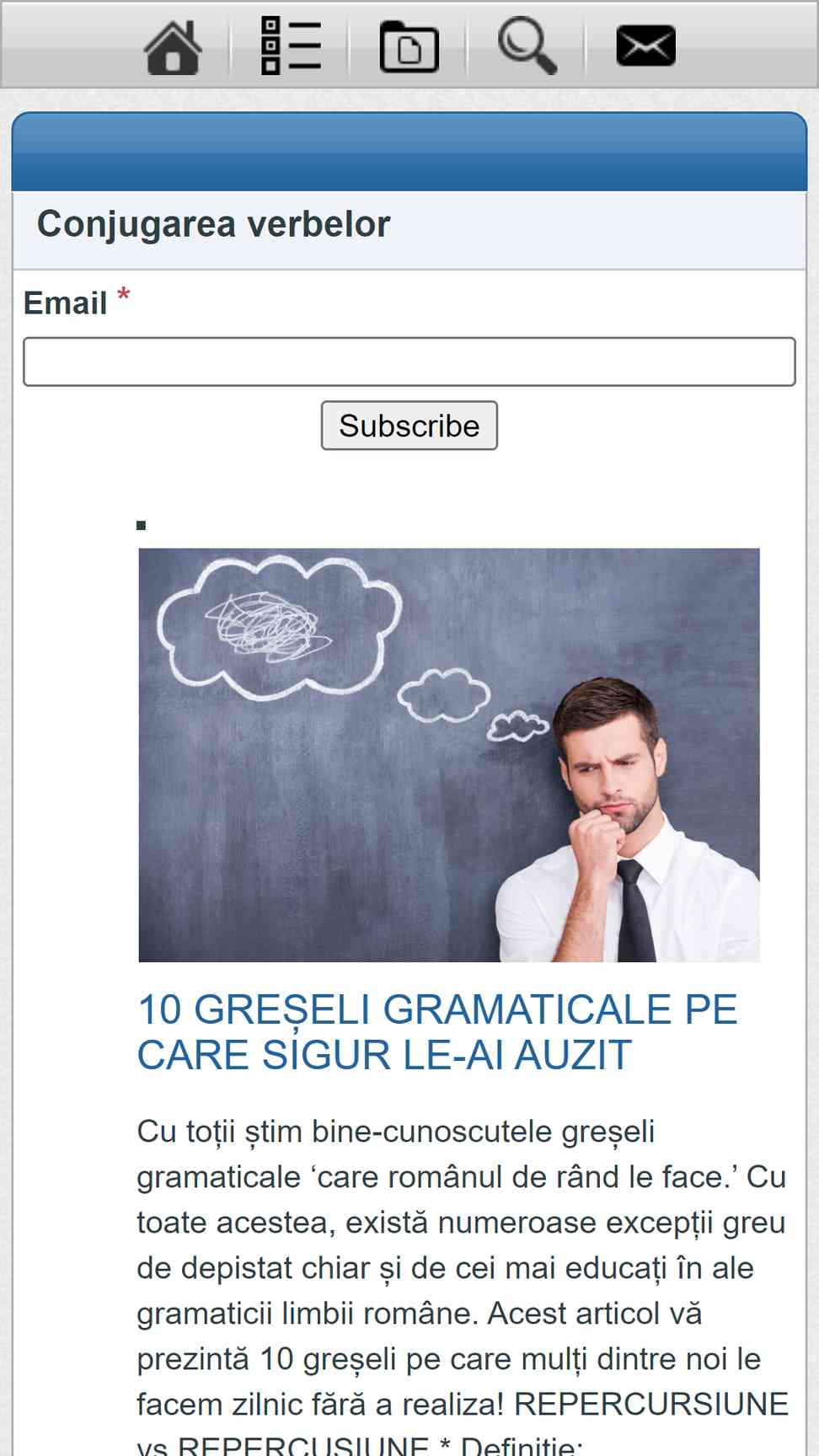Open the thinking man article image

click(x=448, y=755)
